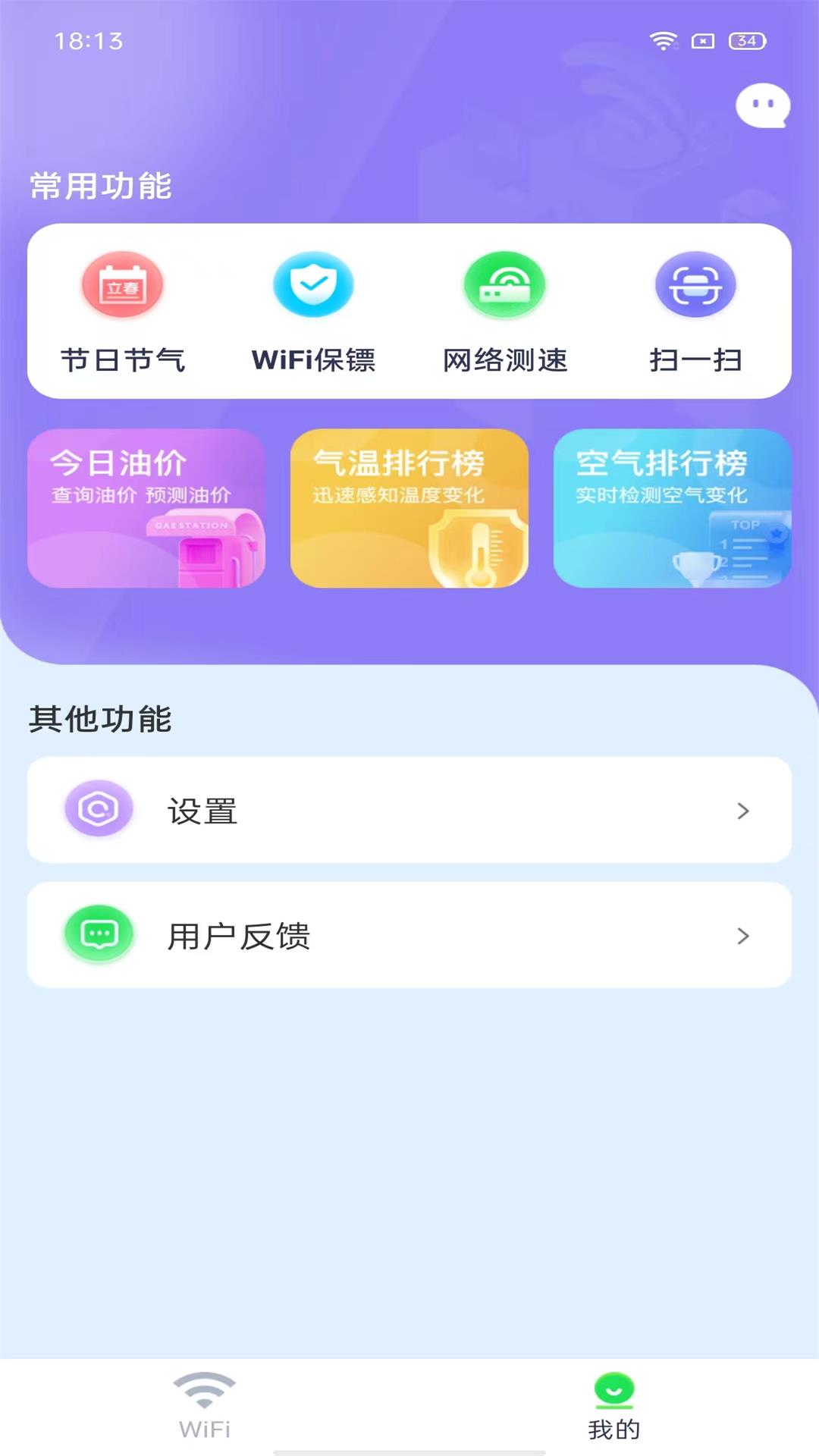Open 空气排行榜 air quality ranking

point(672,508)
